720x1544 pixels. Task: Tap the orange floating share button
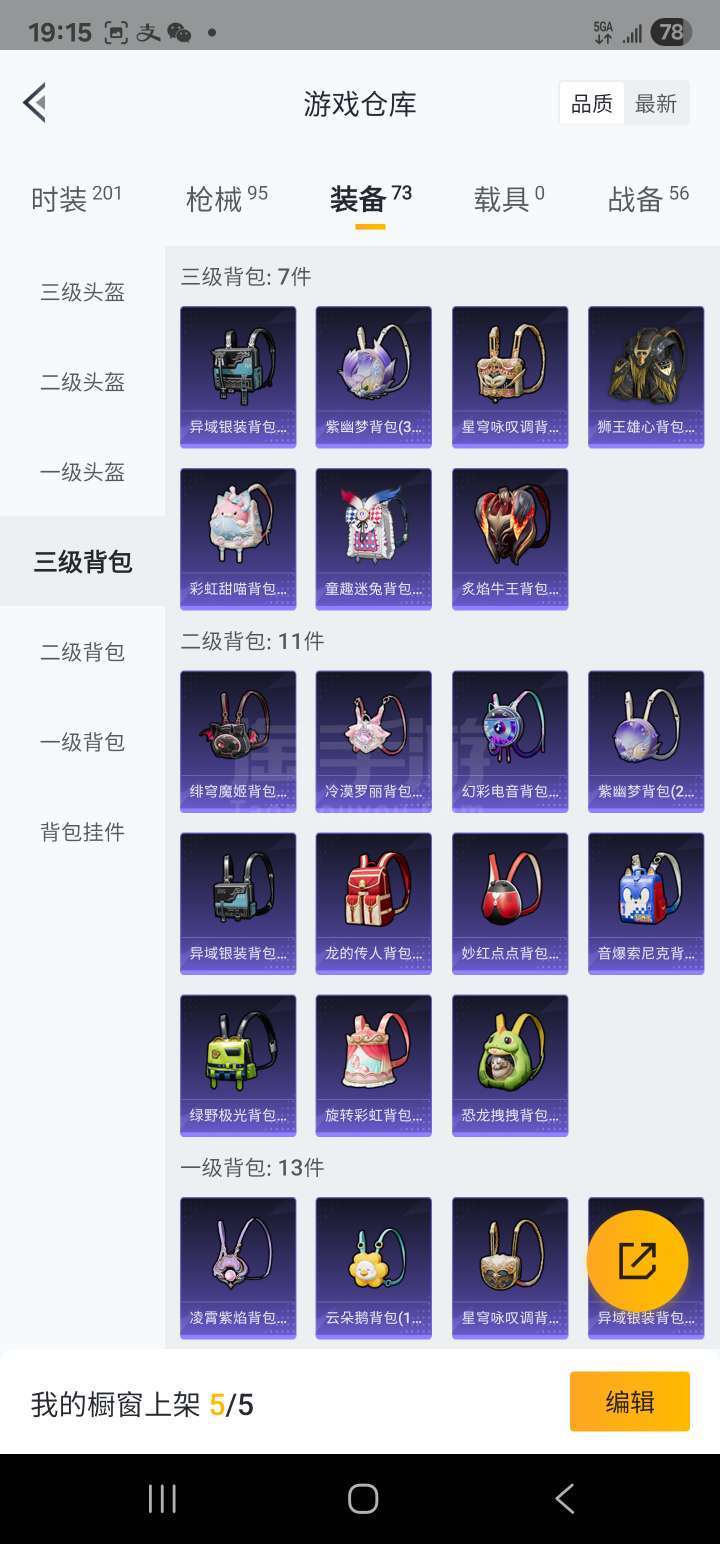tap(637, 1261)
